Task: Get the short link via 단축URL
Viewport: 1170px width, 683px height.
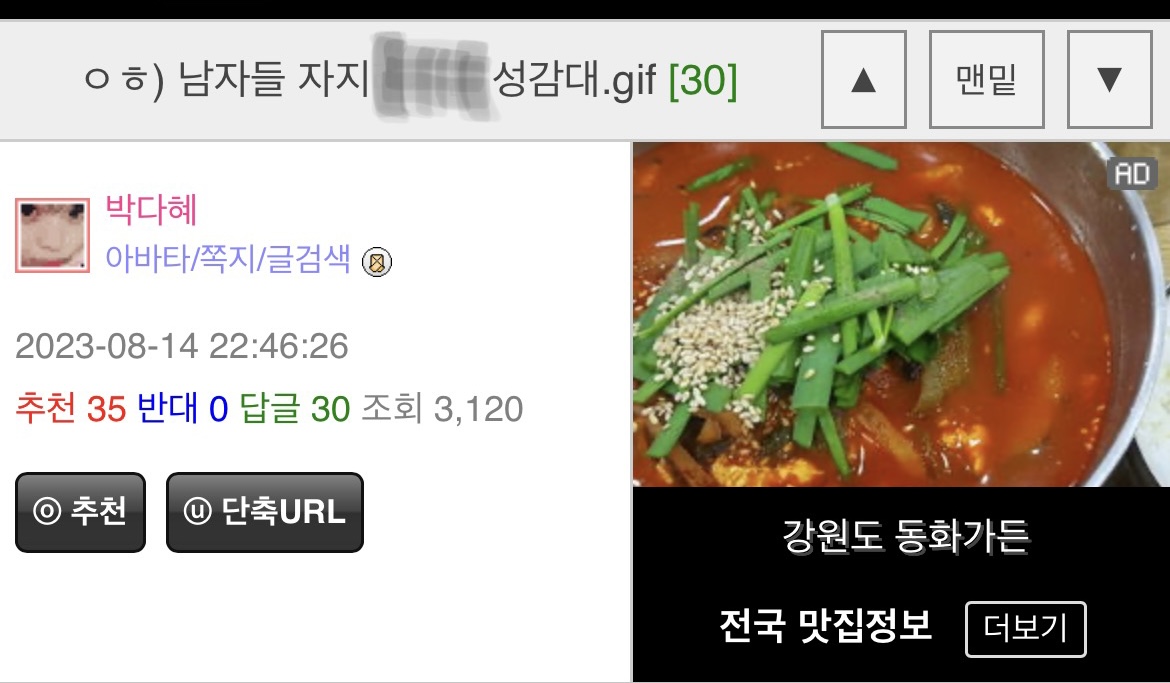Action: (x=264, y=512)
